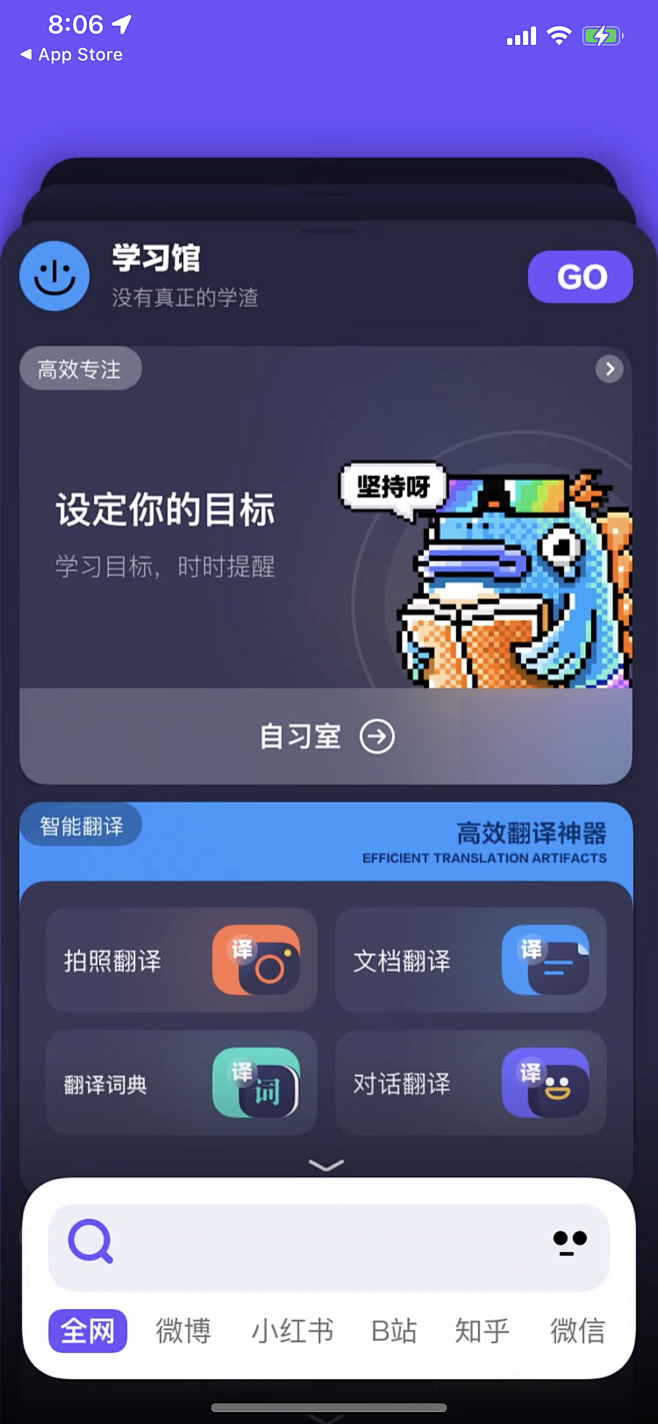Image resolution: width=658 pixels, height=1424 pixels.
Task: Open 拍照翻译 photo translation
Action: click(x=181, y=960)
